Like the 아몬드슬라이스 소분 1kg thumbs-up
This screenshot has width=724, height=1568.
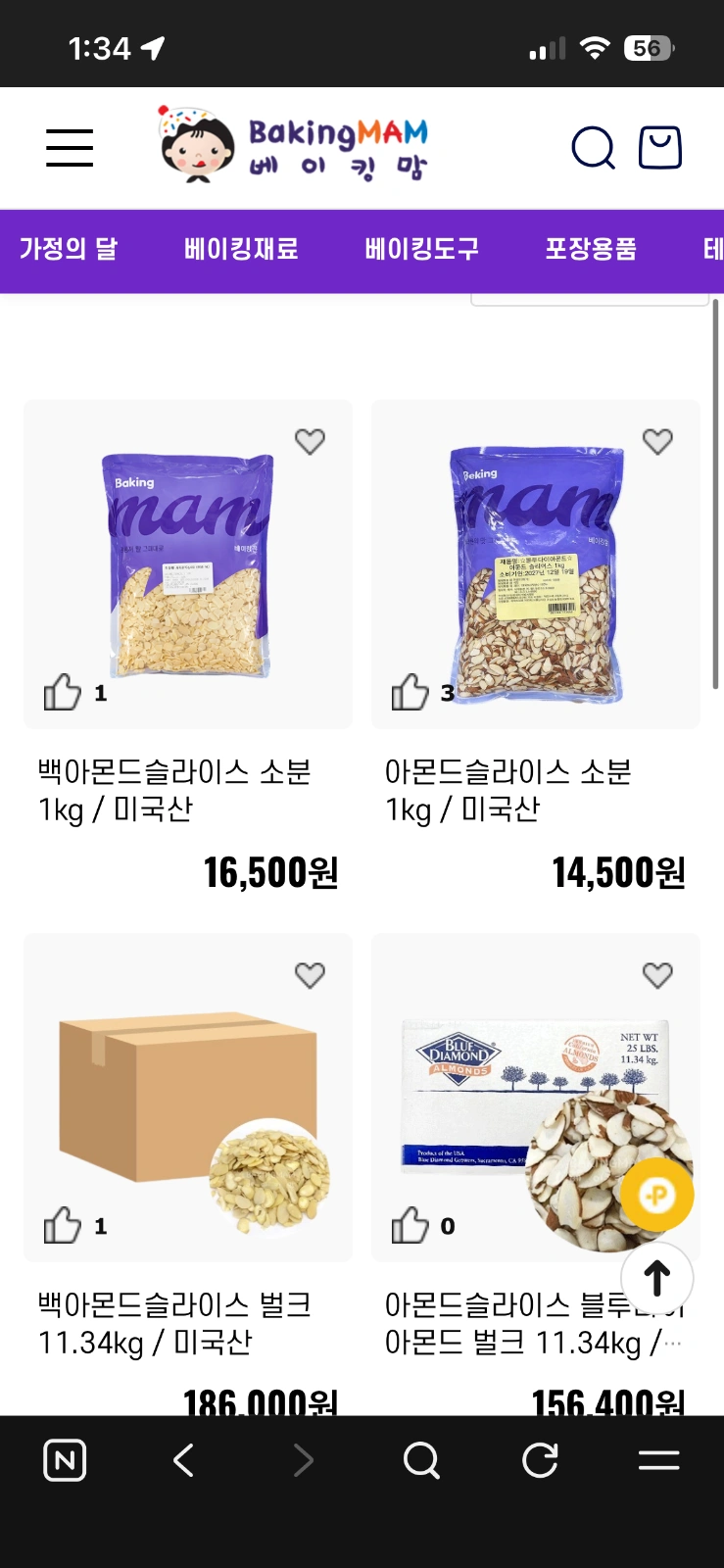[410, 692]
